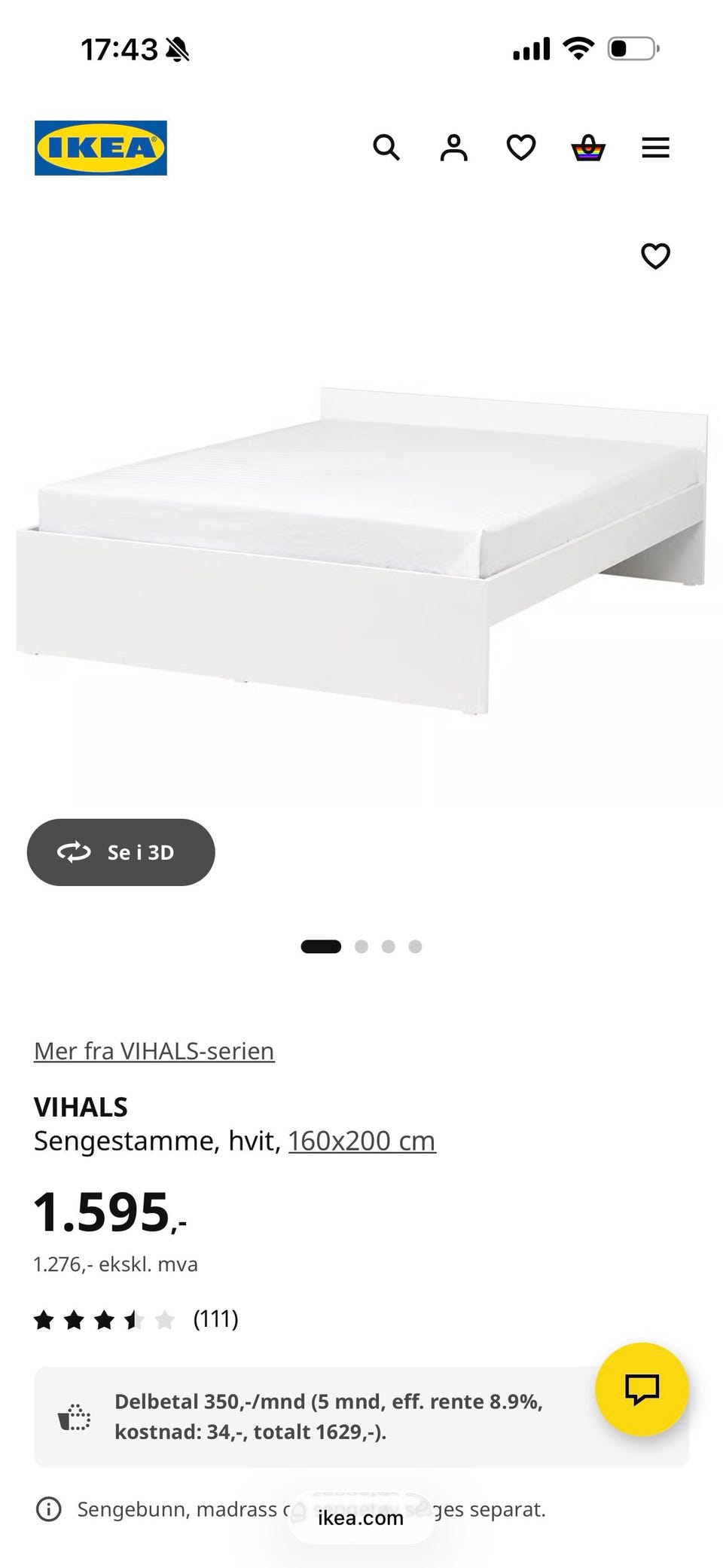Save VIHALS bed to favourites
The image size is (723, 1568).
(655, 256)
